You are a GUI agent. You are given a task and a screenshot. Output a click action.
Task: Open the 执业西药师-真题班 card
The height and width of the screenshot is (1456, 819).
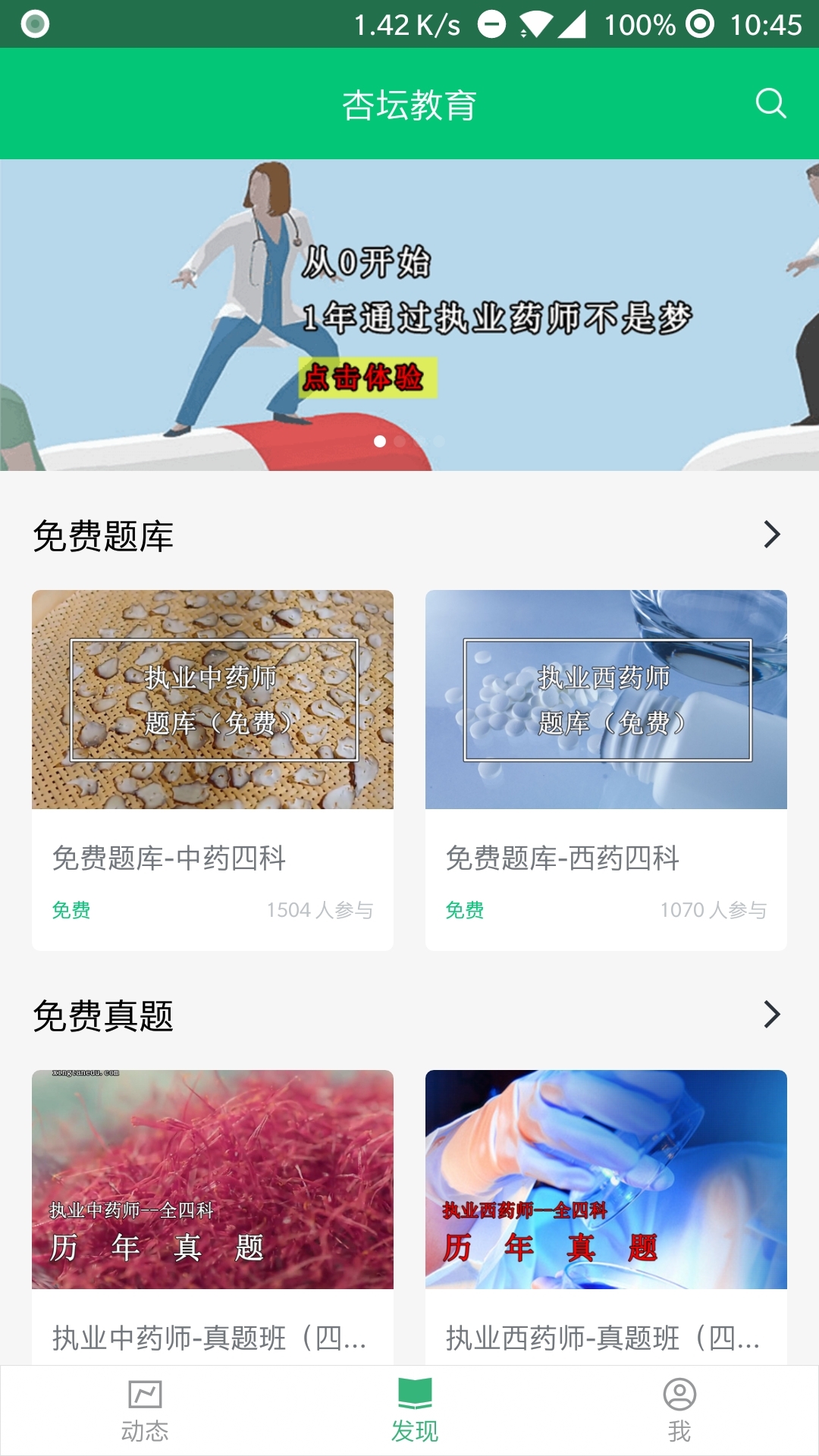click(x=606, y=1213)
